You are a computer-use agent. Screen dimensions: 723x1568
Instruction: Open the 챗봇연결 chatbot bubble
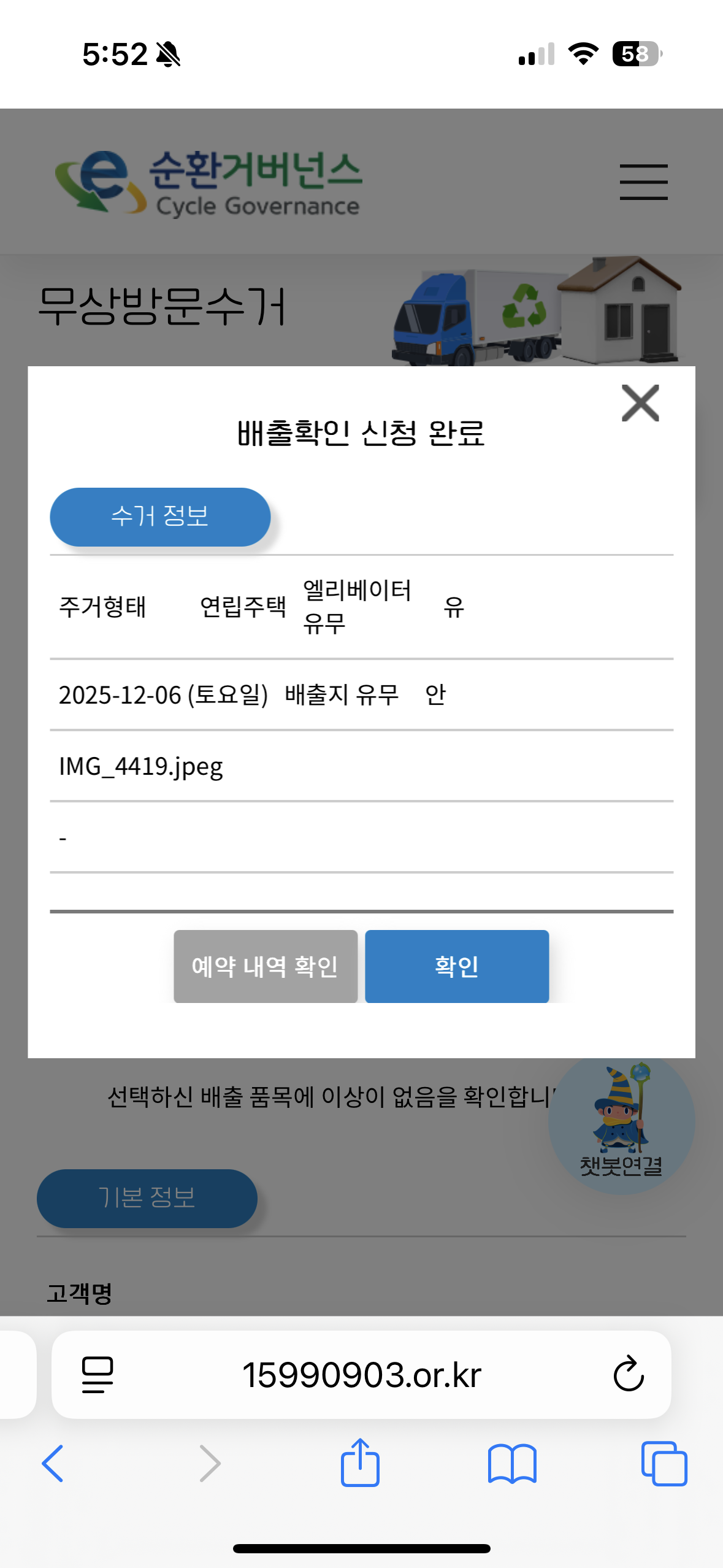(621, 1124)
